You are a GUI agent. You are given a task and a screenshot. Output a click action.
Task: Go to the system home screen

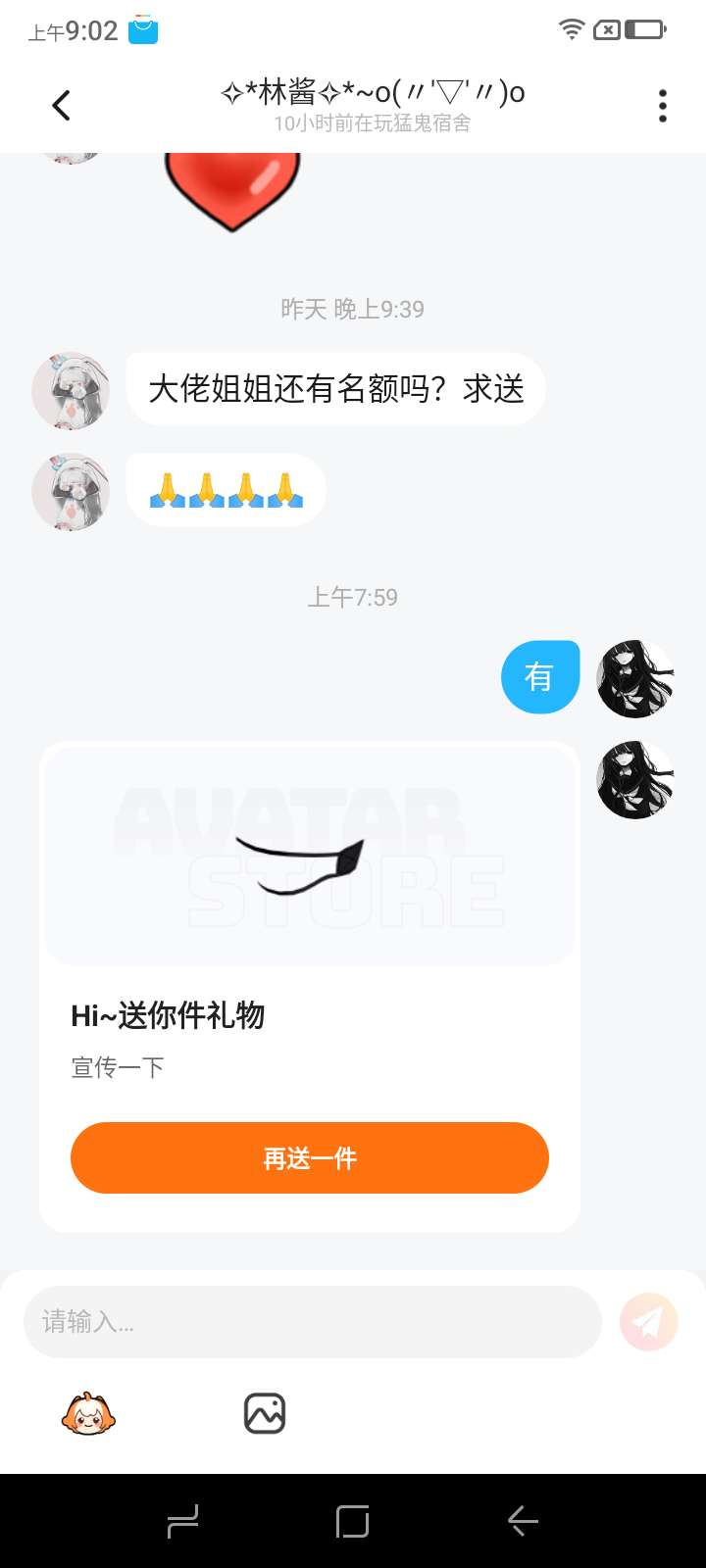352,1521
